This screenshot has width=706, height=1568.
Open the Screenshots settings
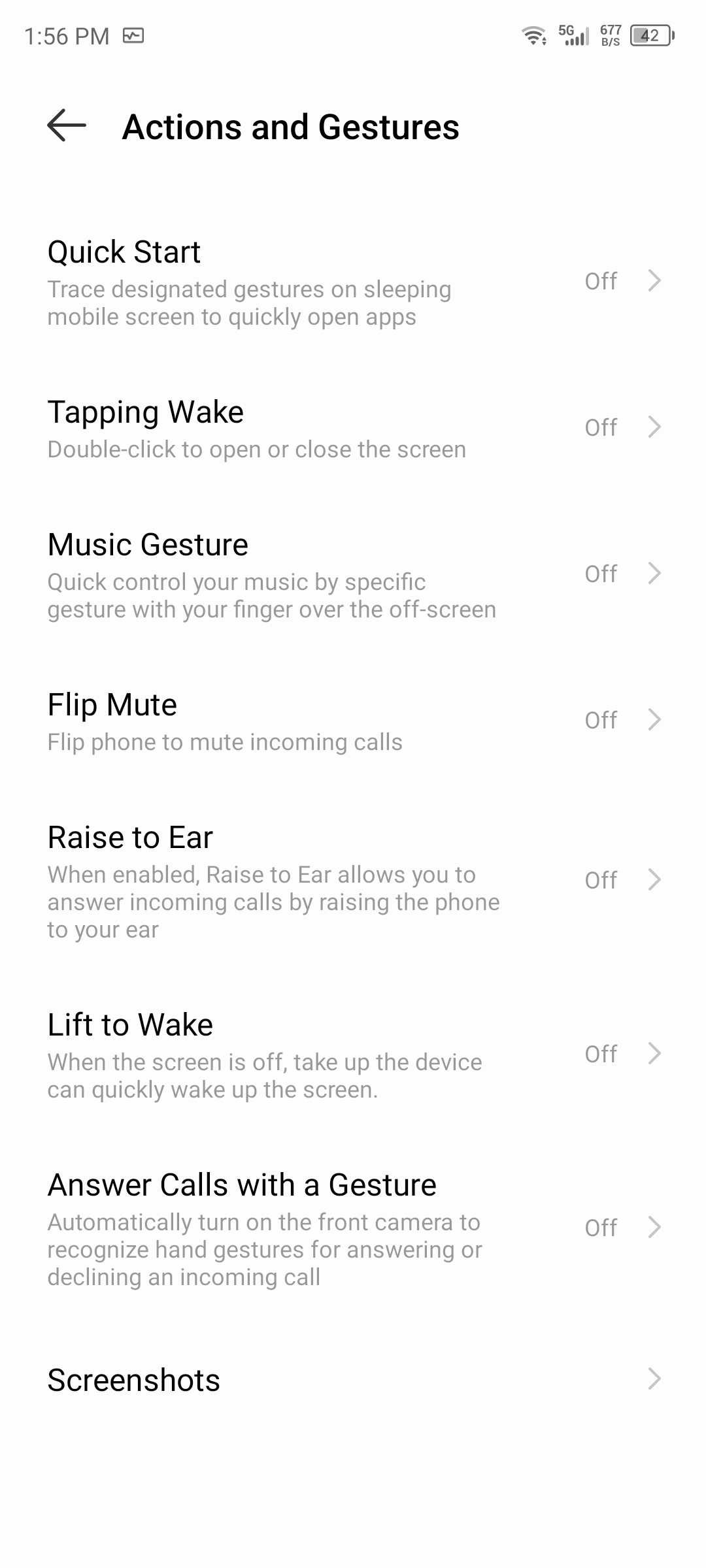point(353,1379)
